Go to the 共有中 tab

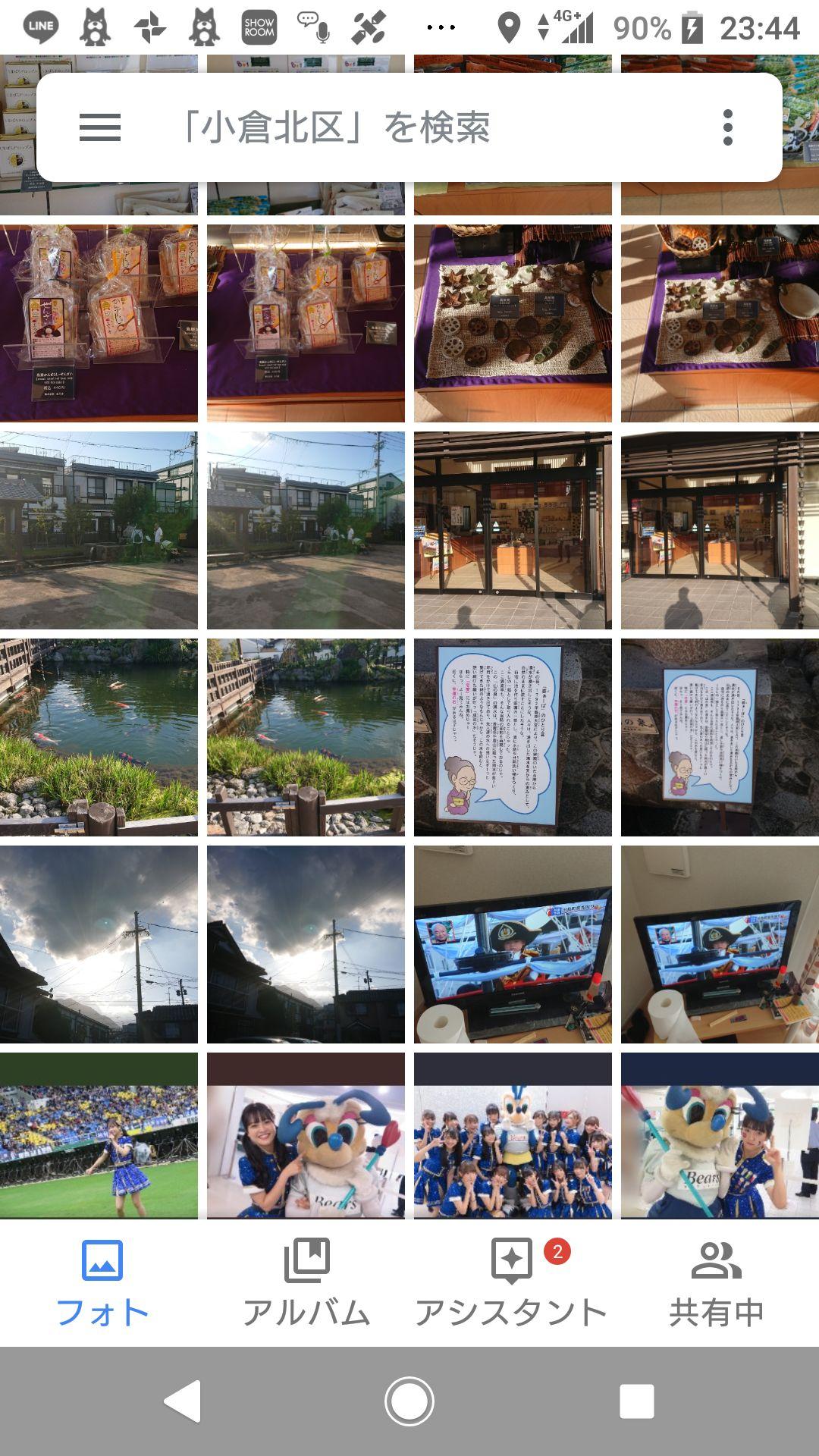(716, 1283)
